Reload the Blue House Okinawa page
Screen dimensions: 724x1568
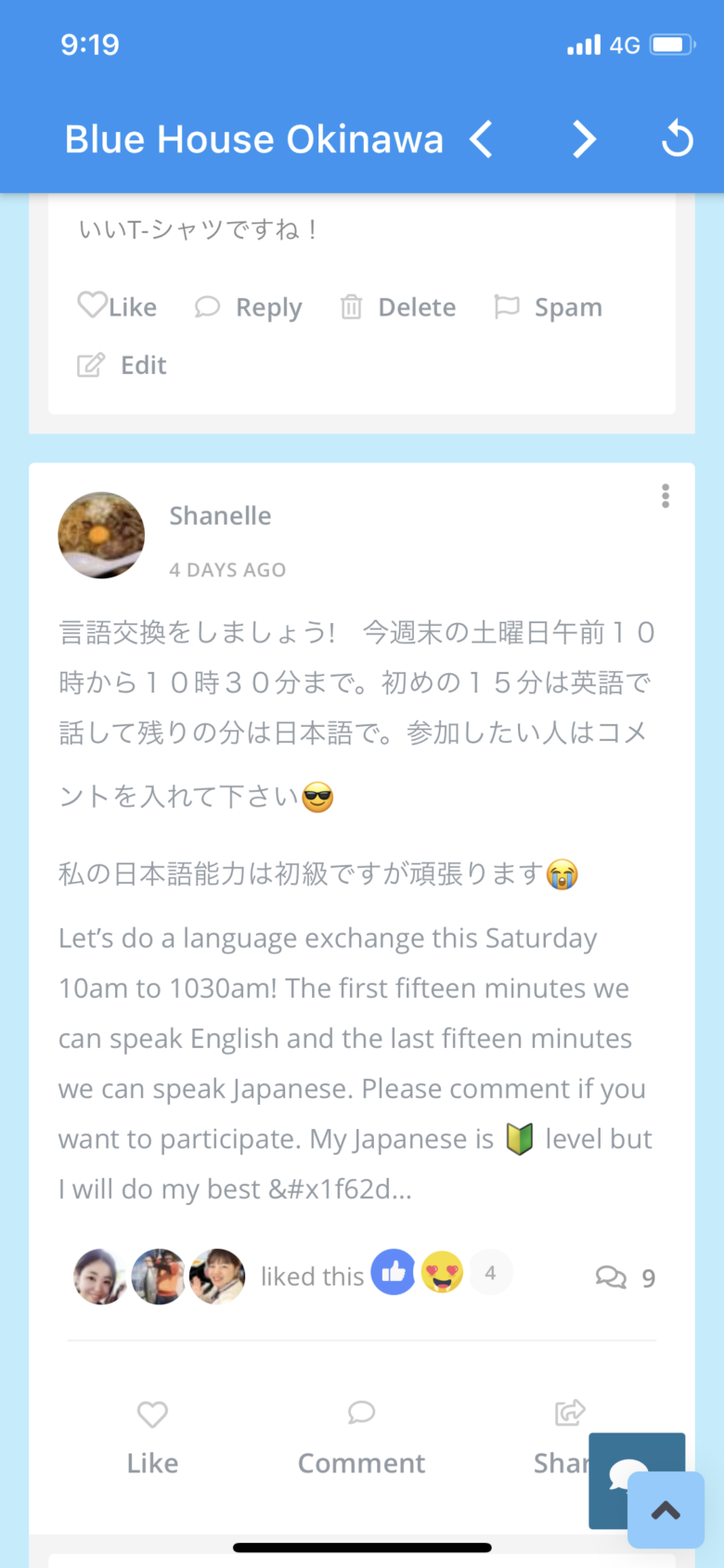(677, 139)
